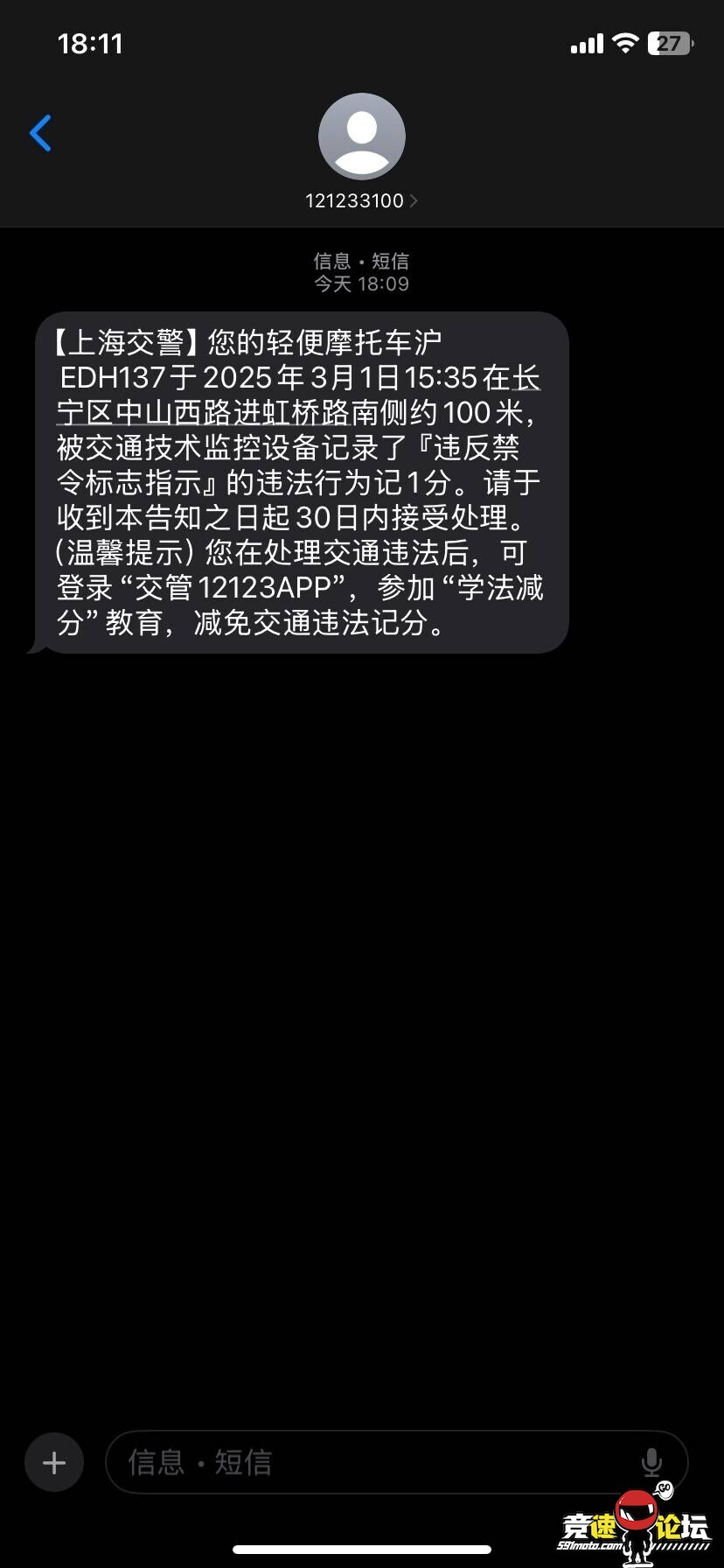Open contact details for sender 121233100
The width and height of the screenshot is (724, 1568).
tap(361, 200)
